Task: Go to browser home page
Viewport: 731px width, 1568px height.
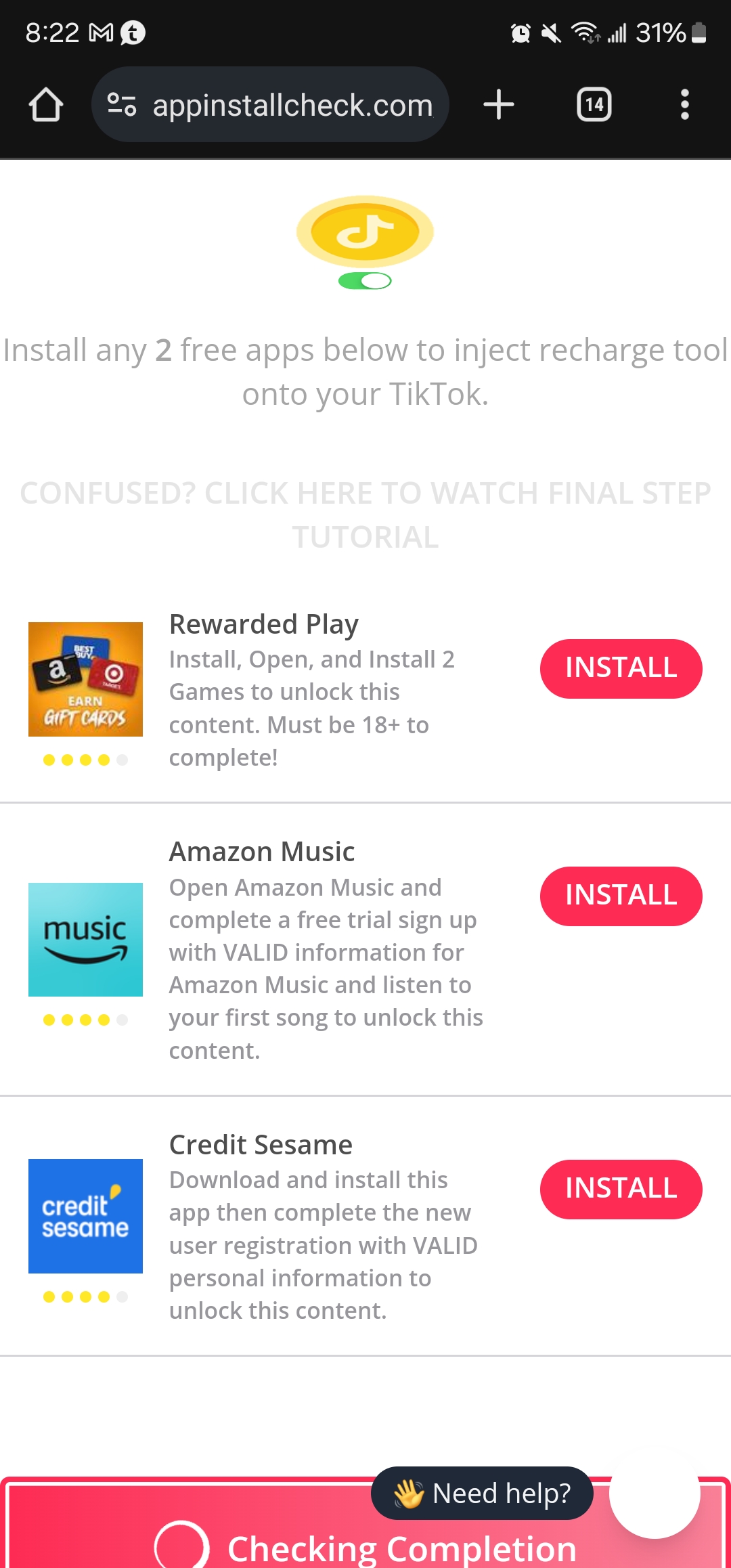Action: tap(45, 105)
